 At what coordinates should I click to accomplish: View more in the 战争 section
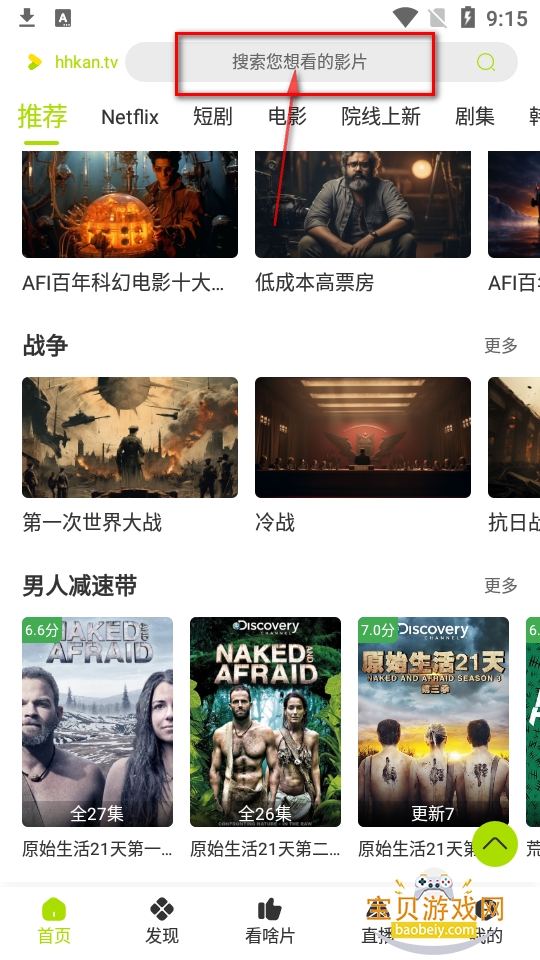click(501, 345)
